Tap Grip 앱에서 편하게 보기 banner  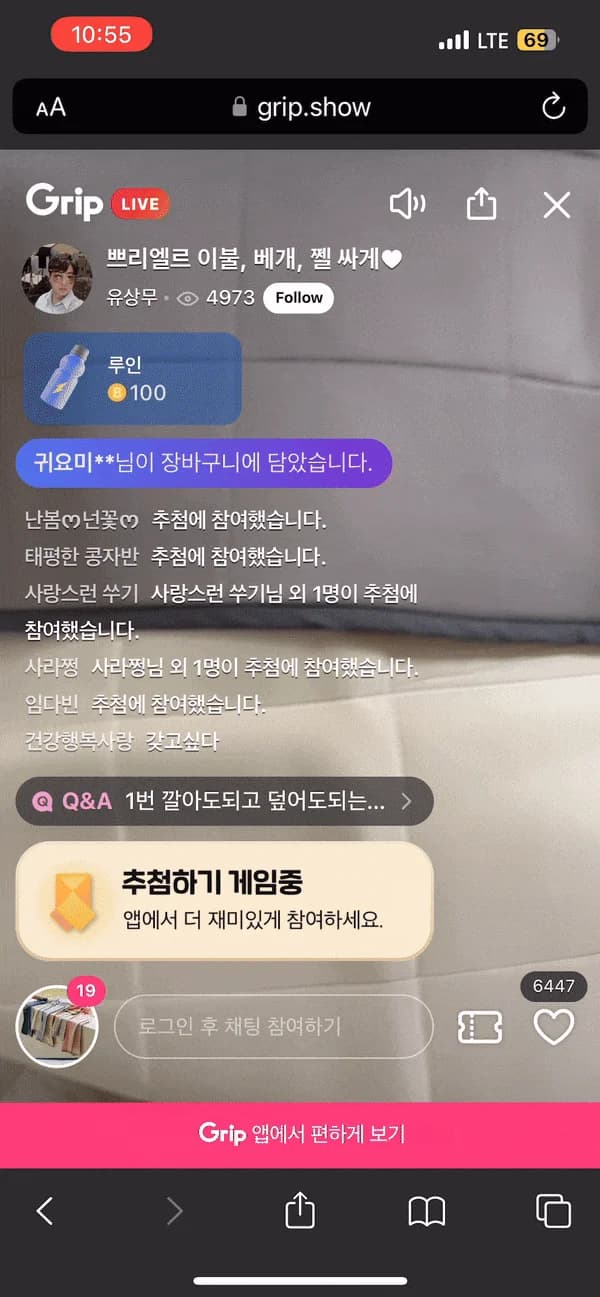(300, 1134)
